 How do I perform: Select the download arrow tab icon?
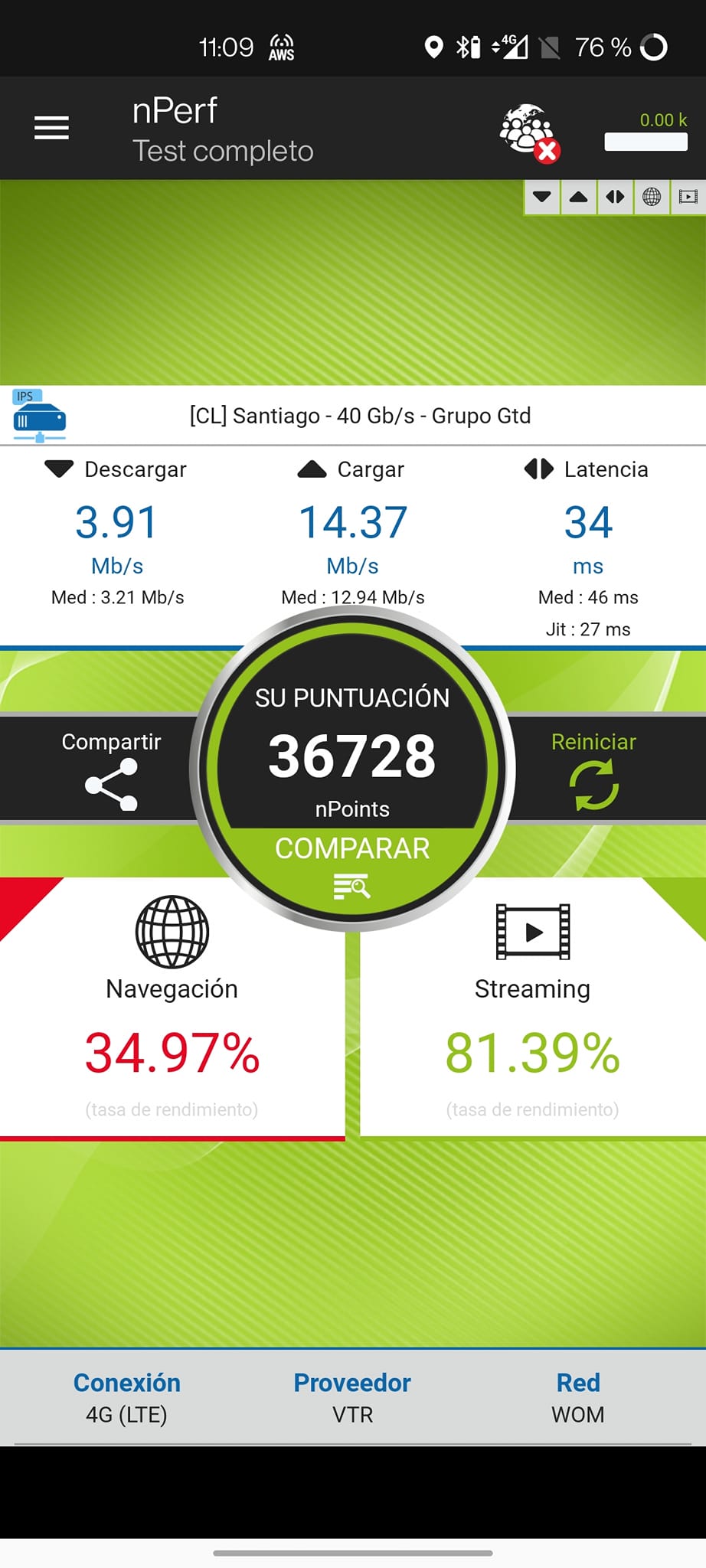(x=542, y=198)
